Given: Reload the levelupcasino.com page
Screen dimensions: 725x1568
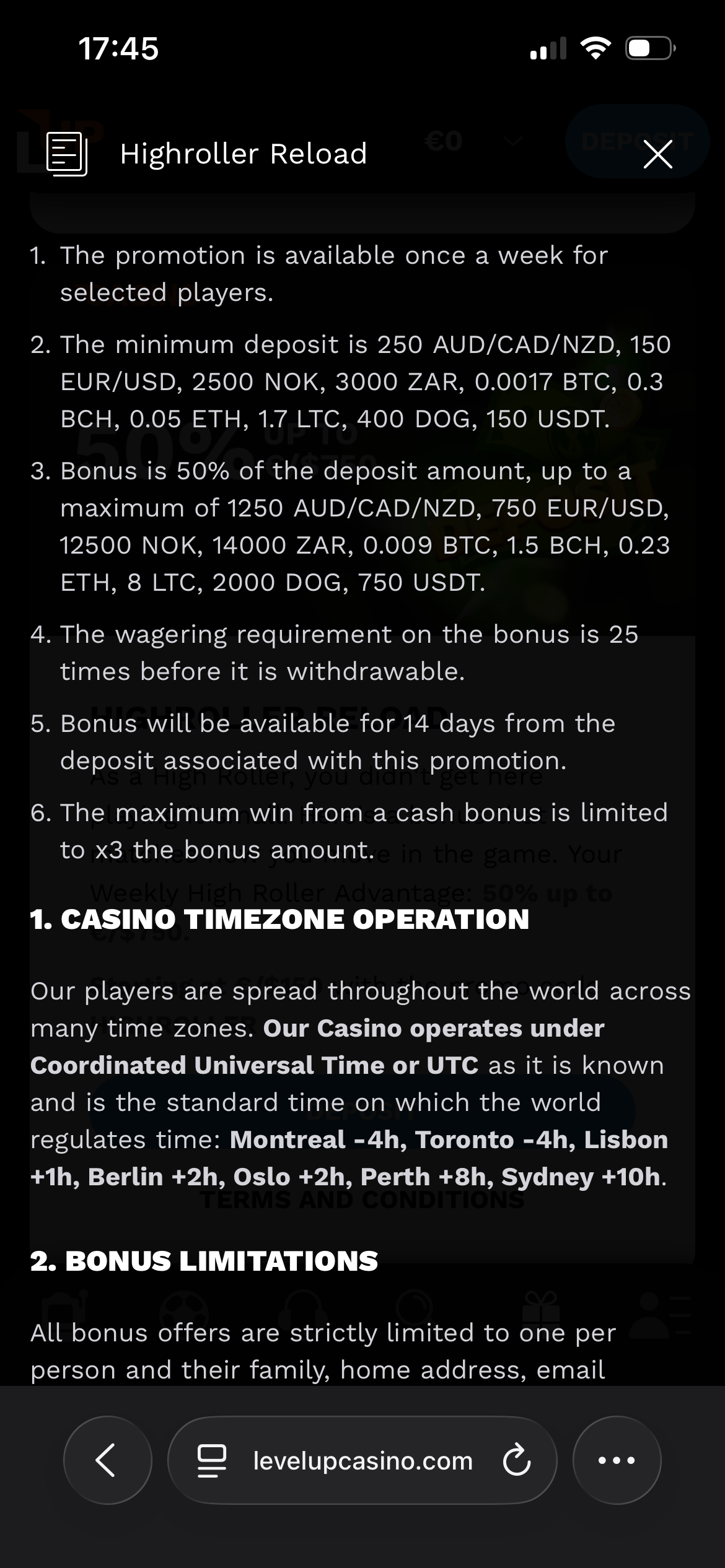Looking at the screenshot, I should 516,1460.
